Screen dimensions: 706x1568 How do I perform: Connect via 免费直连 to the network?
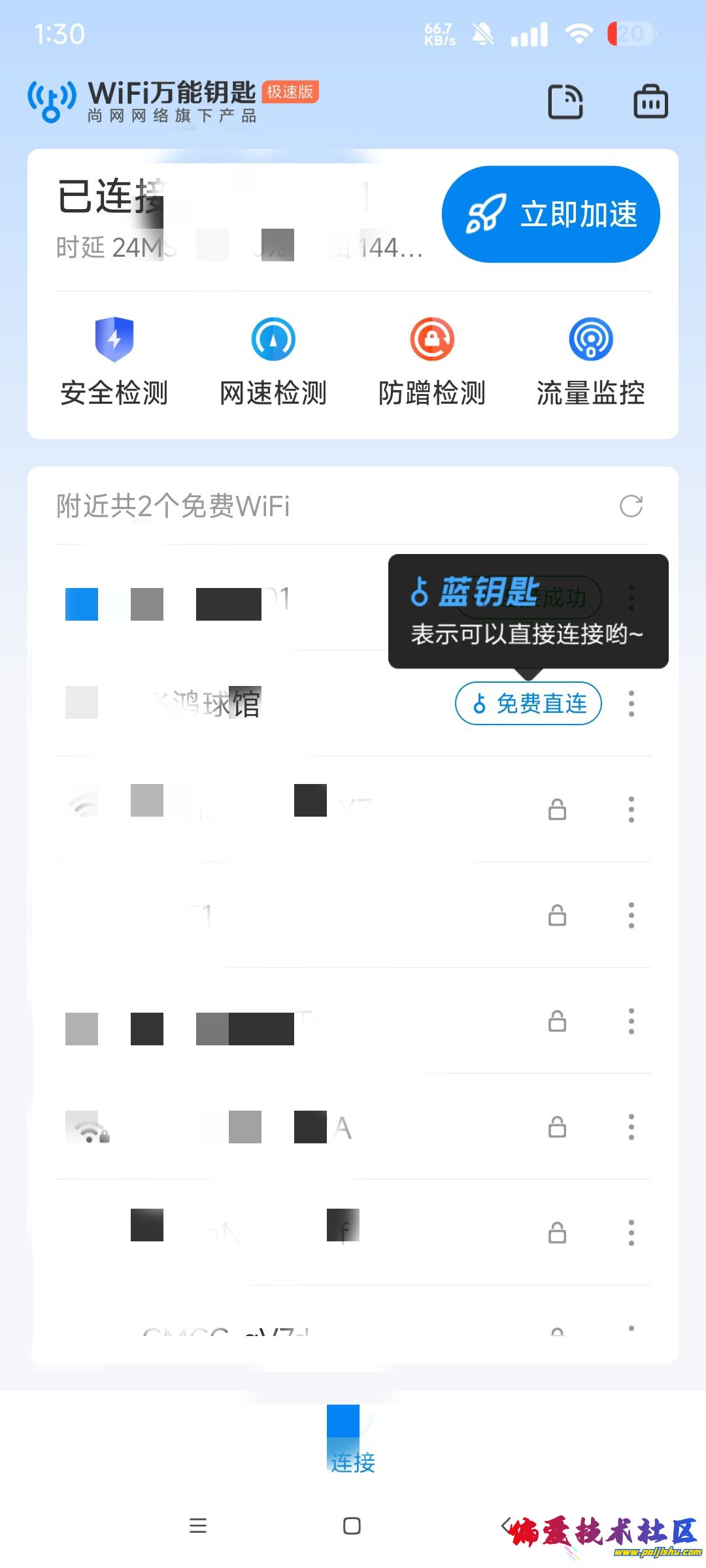(527, 704)
